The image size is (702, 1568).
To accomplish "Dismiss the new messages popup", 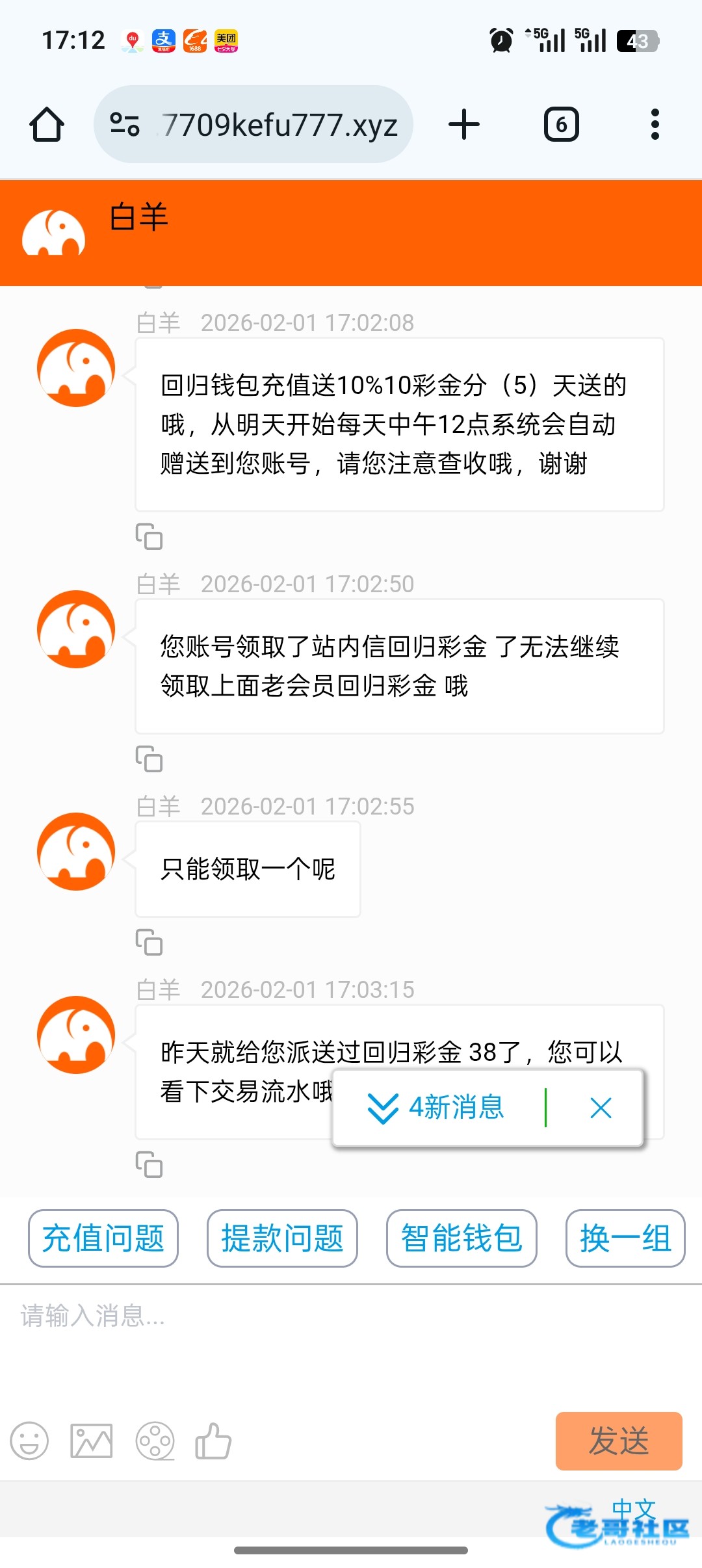I will 601,1108.
